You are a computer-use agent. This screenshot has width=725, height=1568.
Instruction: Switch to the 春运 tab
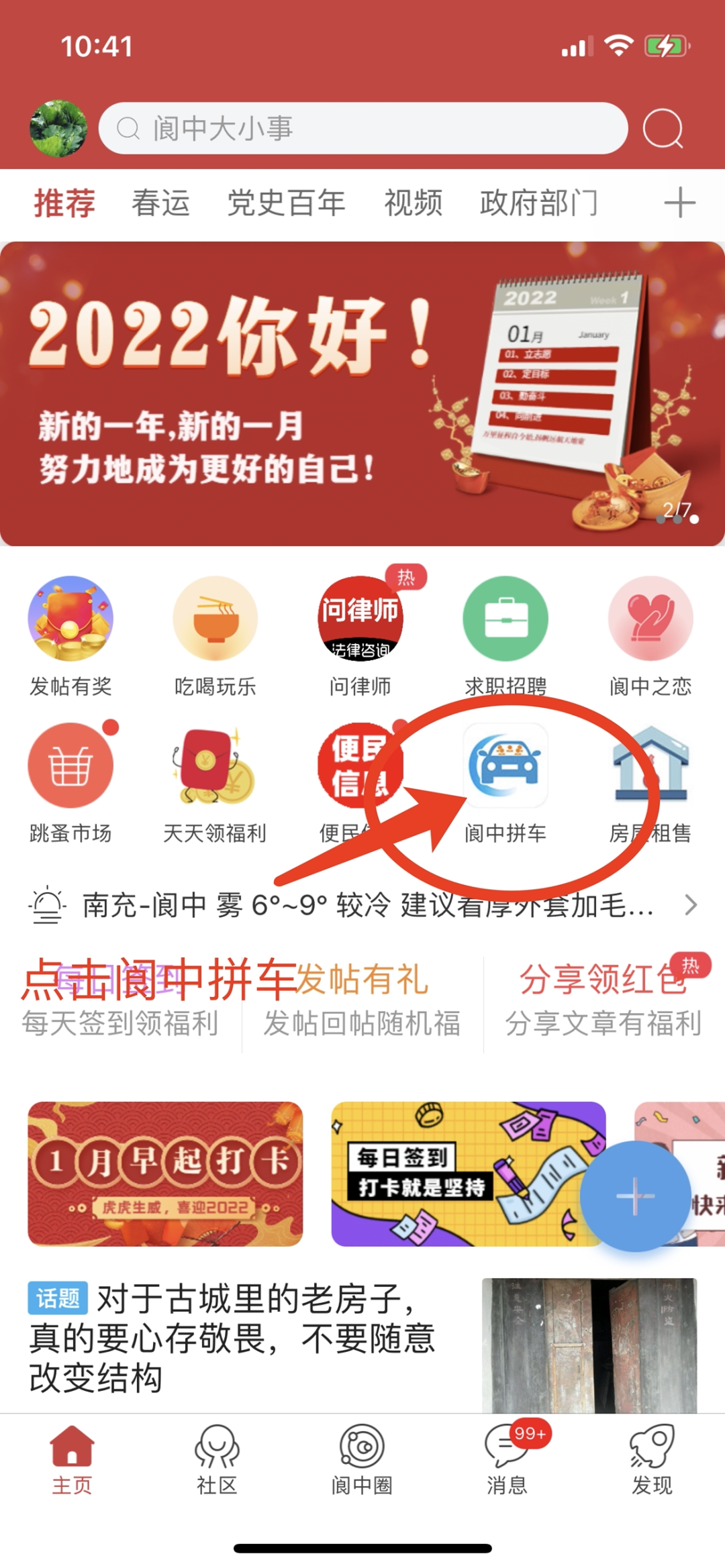click(160, 203)
